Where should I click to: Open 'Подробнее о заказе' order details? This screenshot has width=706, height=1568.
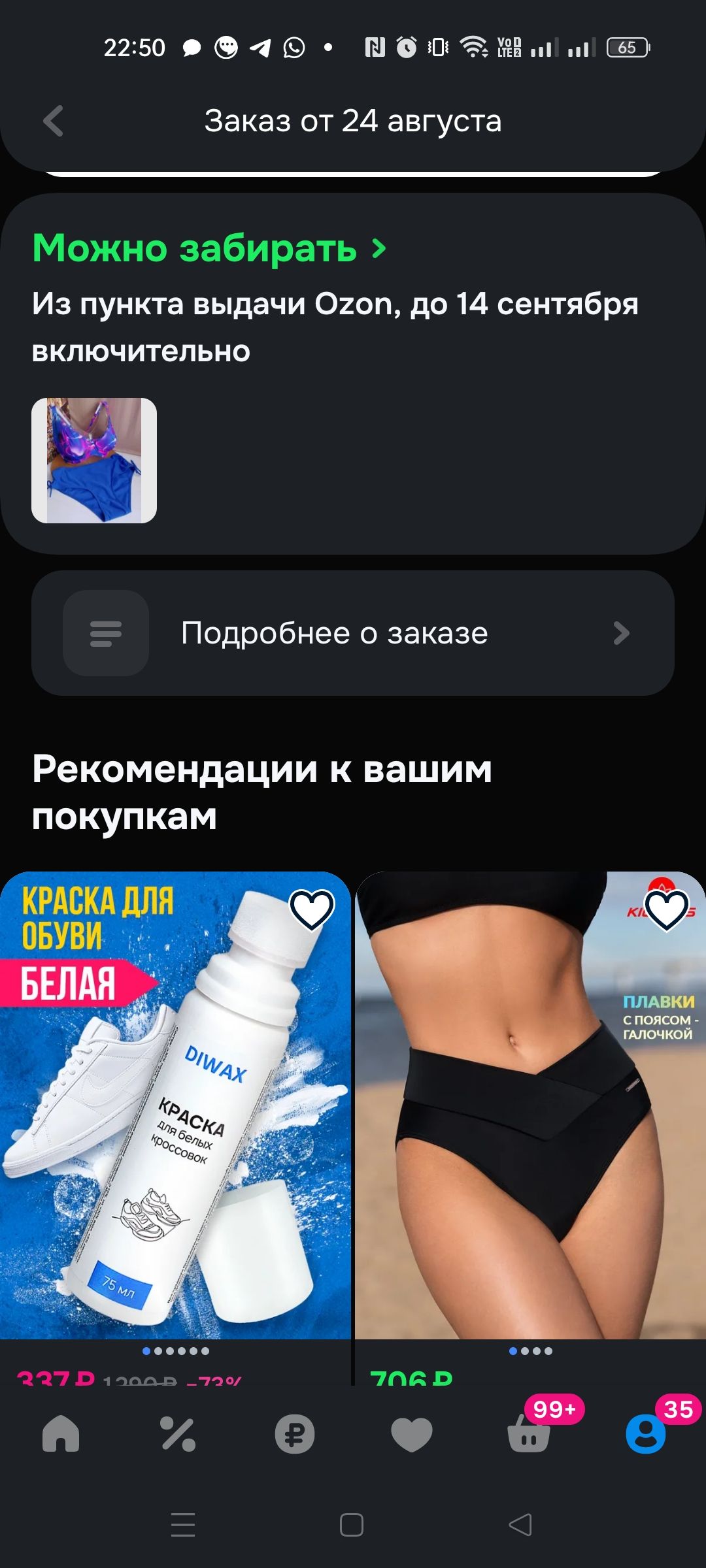click(353, 633)
